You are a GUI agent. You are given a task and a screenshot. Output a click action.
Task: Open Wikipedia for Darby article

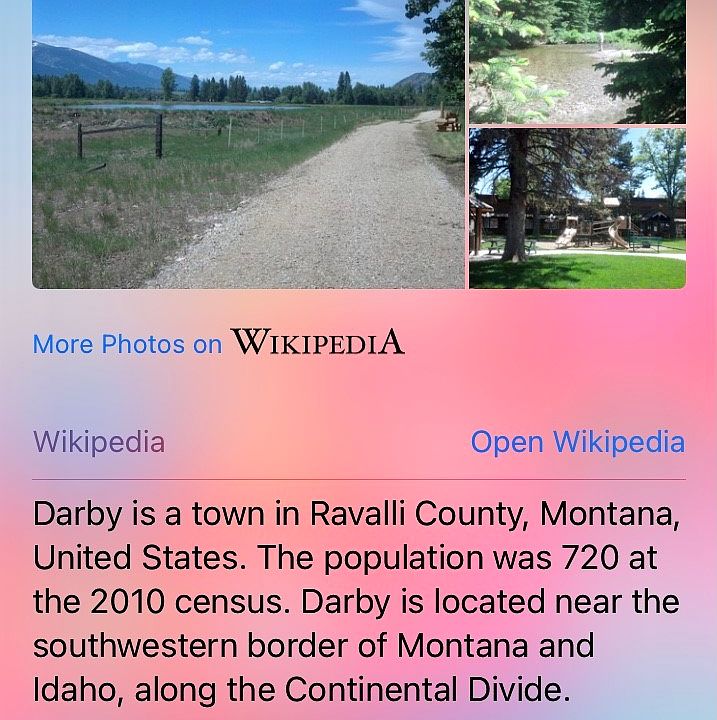(577, 442)
